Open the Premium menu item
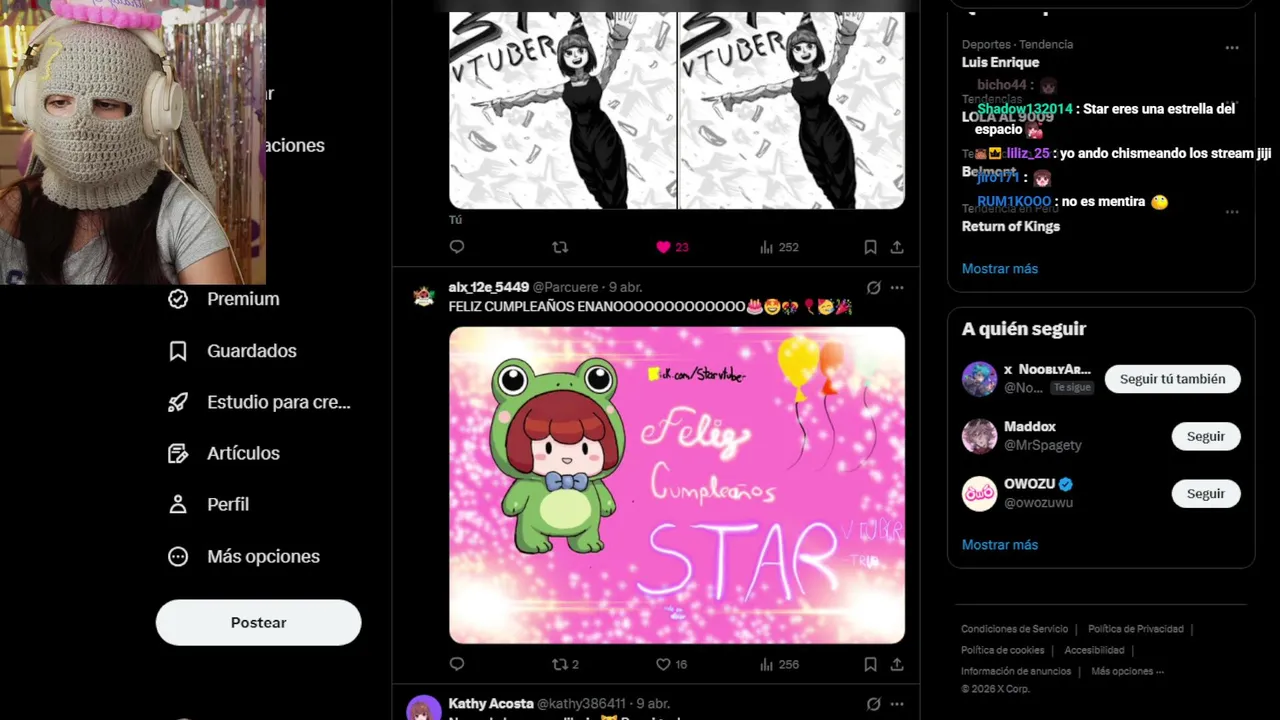This screenshot has width=1280, height=720. click(242, 299)
